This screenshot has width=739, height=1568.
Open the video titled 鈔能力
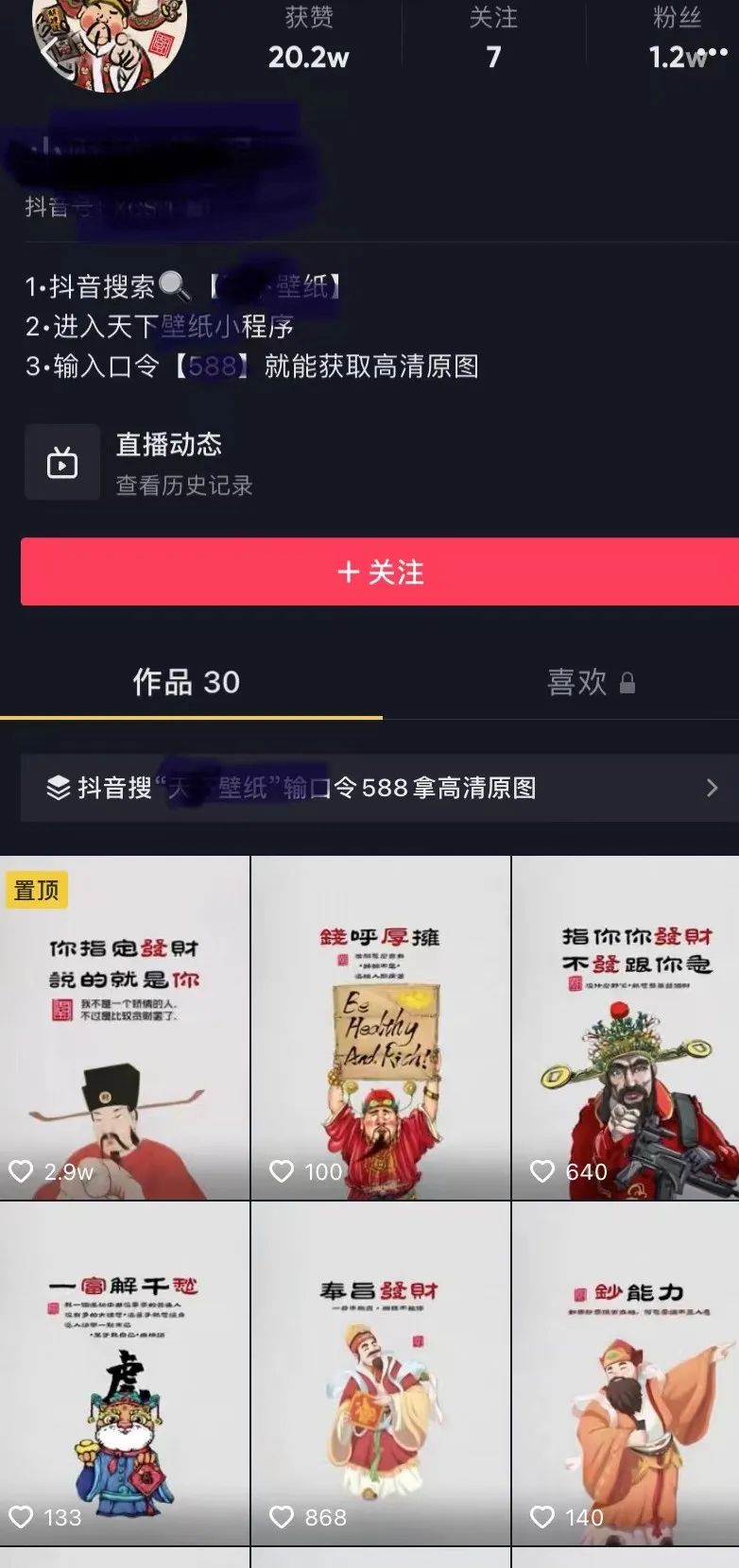click(626, 1373)
